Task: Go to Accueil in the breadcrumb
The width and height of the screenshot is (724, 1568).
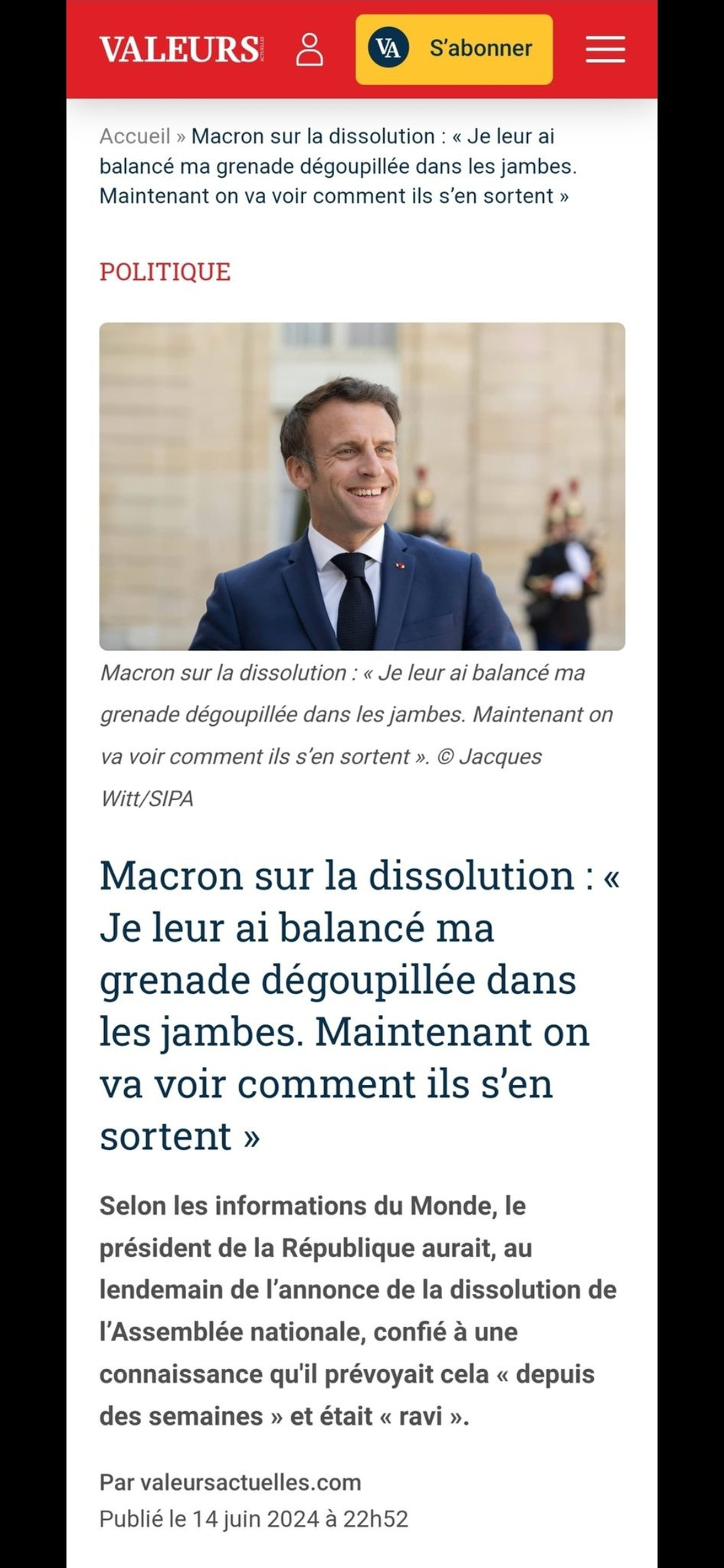Action: (135, 136)
